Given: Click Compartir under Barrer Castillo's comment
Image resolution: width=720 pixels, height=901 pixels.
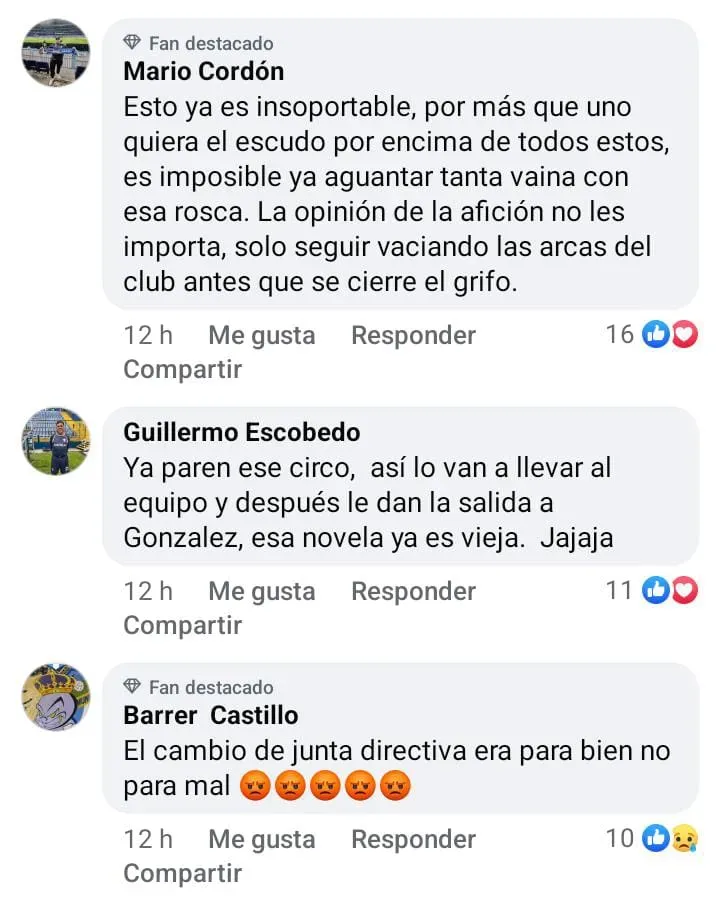Looking at the screenshot, I should coord(182,872).
